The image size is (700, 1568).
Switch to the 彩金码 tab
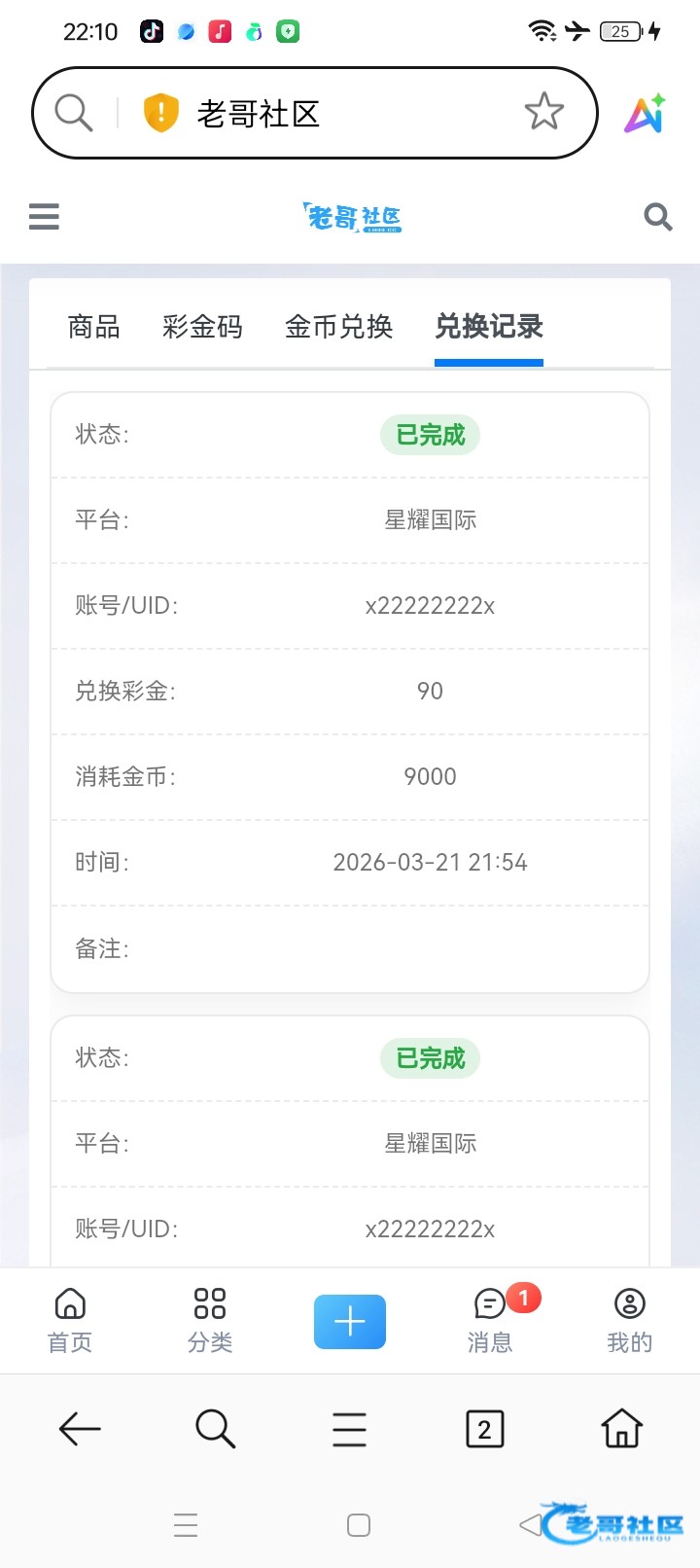pos(202,327)
